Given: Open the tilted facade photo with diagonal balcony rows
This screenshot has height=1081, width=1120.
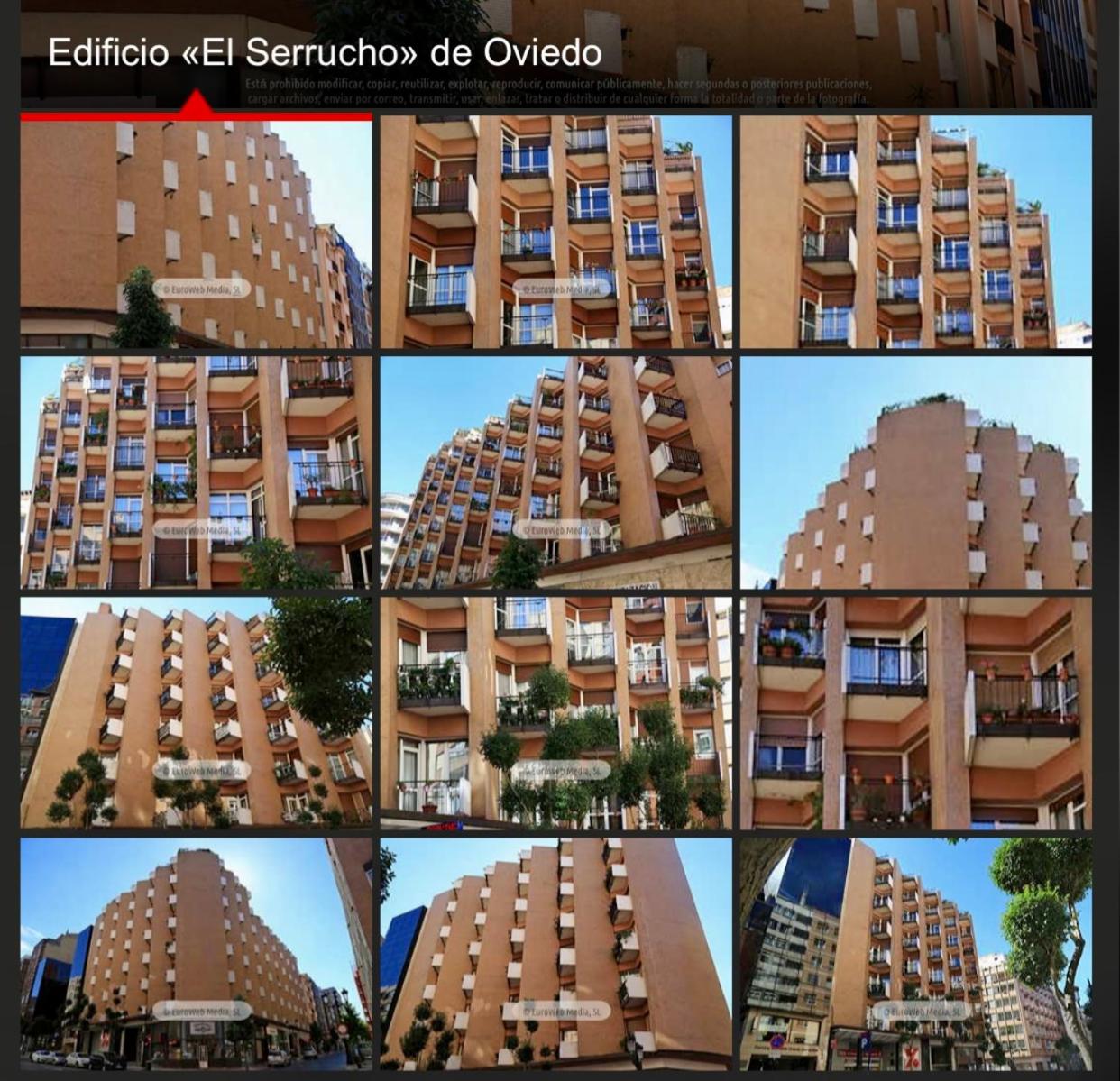Looking at the screenshot, I should (x=555, y=472).
